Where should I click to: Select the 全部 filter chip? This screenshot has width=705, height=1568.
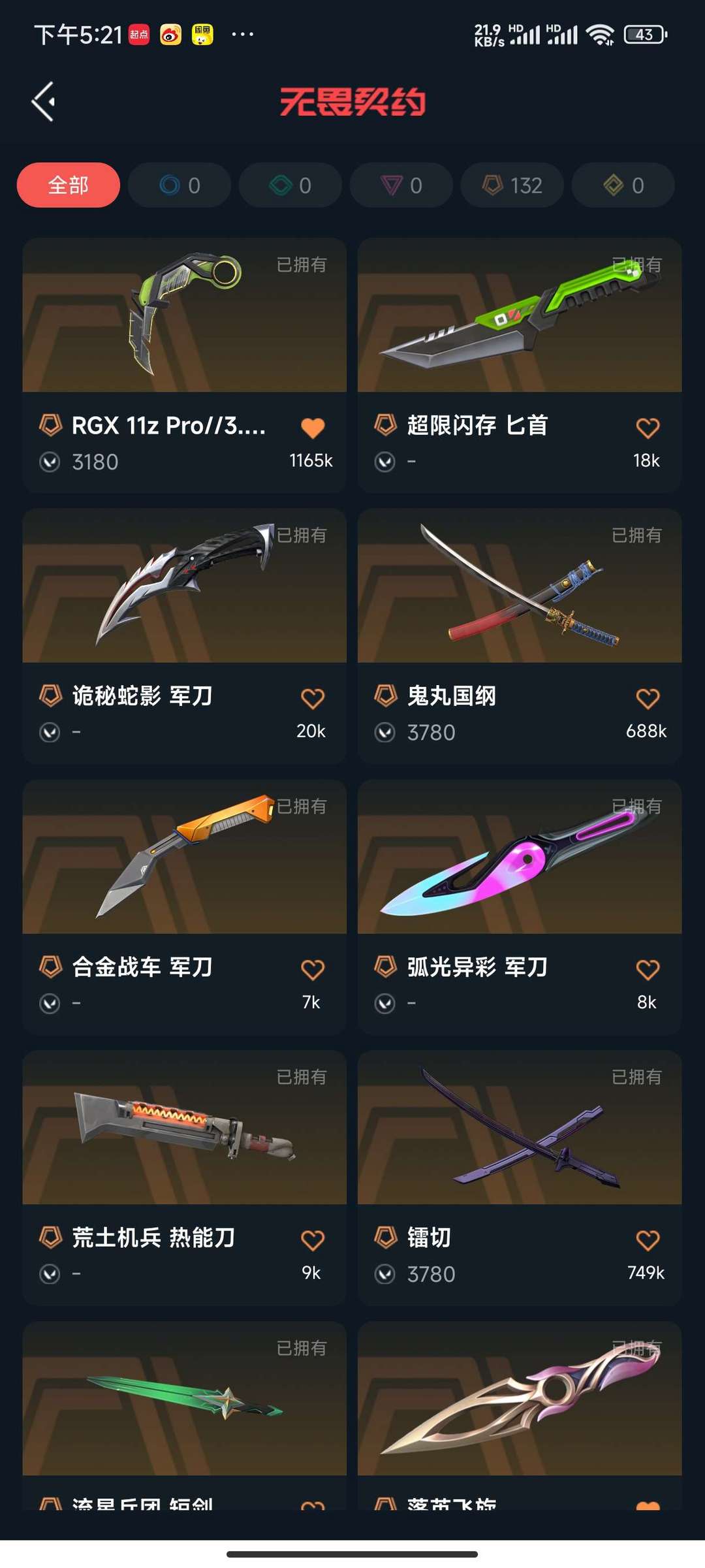click(x=69, y=185)
